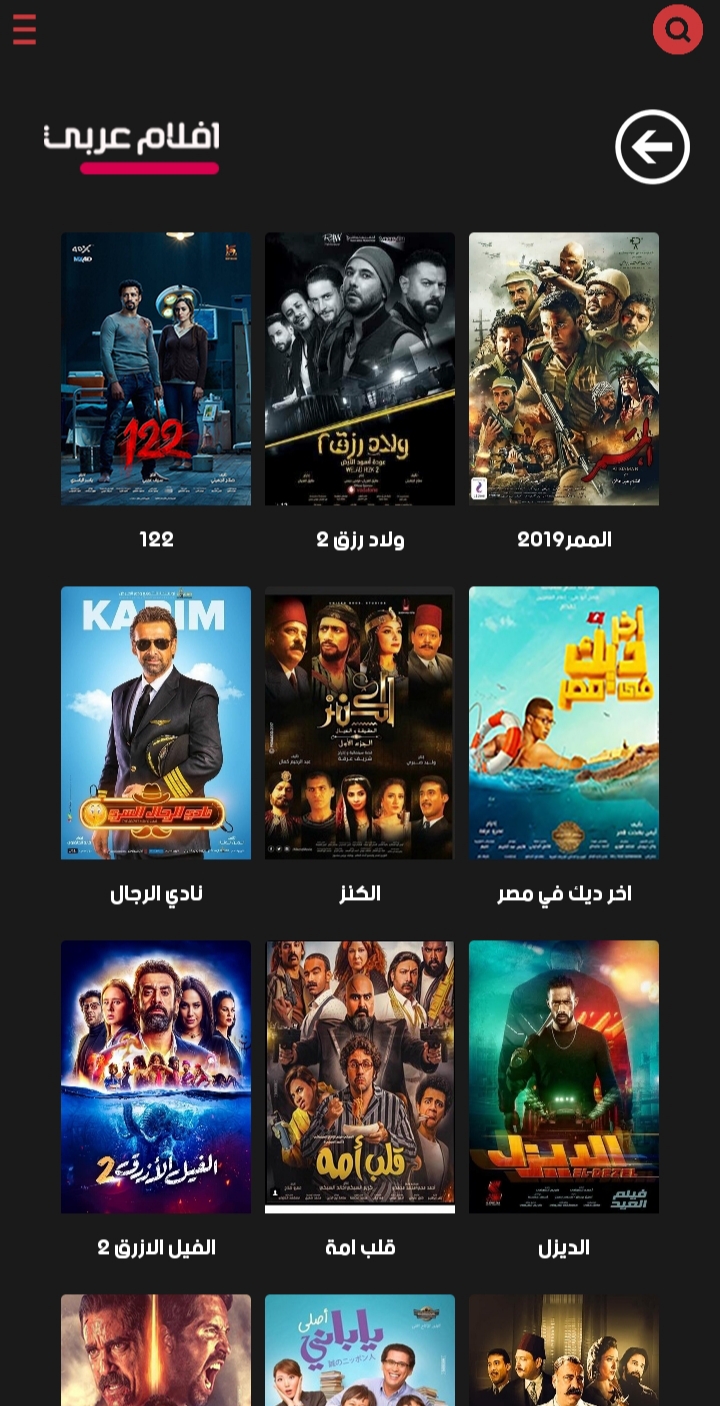This screenshot has width=720, height=1406.
Task: Open the movie نادي الرجال
Action: 156,723
